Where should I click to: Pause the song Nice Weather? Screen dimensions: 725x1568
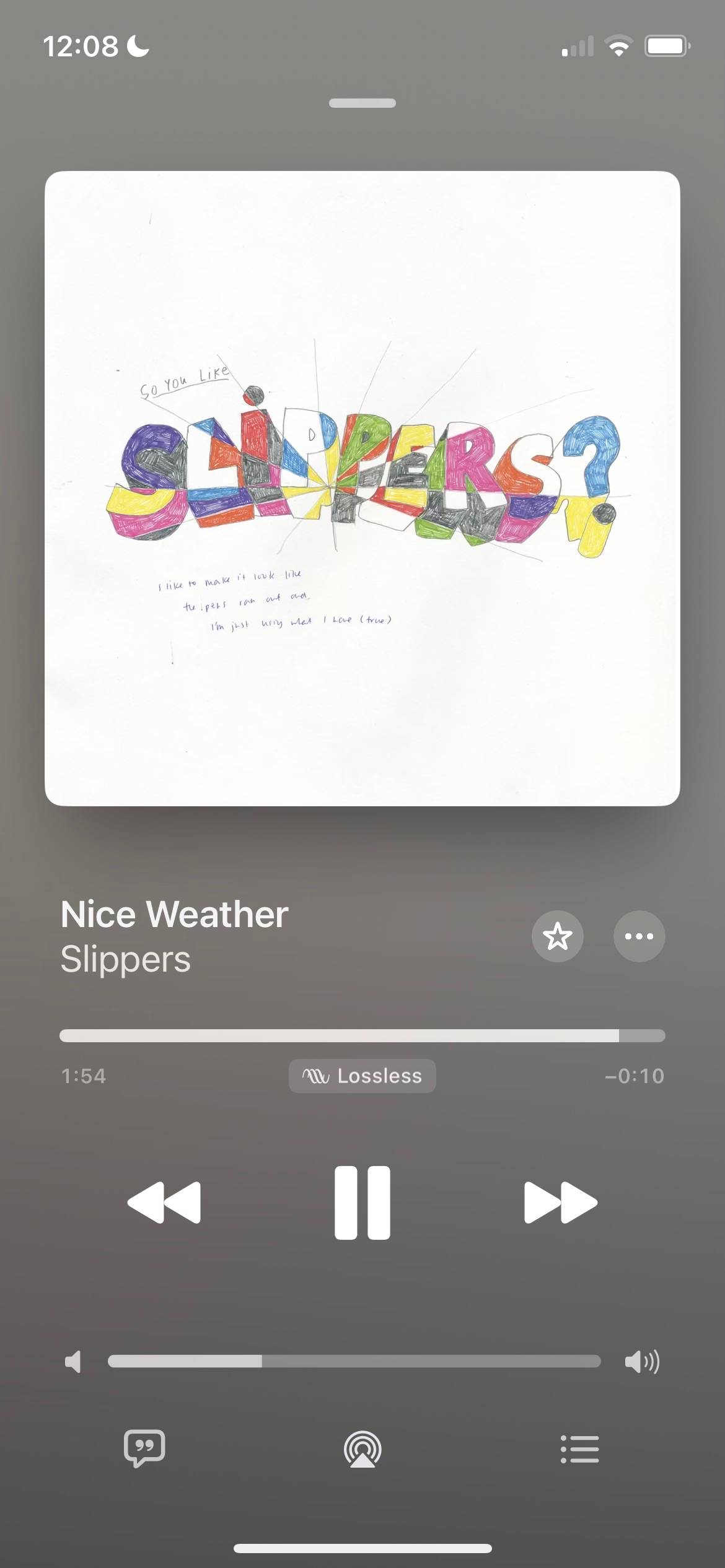[362, 1203]
